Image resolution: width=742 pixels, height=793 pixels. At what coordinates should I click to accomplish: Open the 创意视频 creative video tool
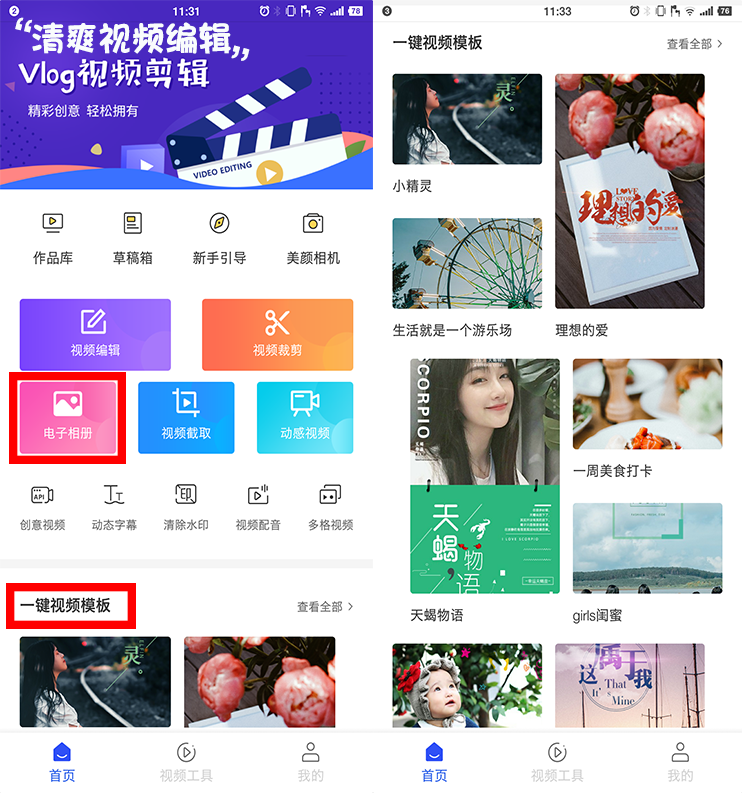(42, 507)
